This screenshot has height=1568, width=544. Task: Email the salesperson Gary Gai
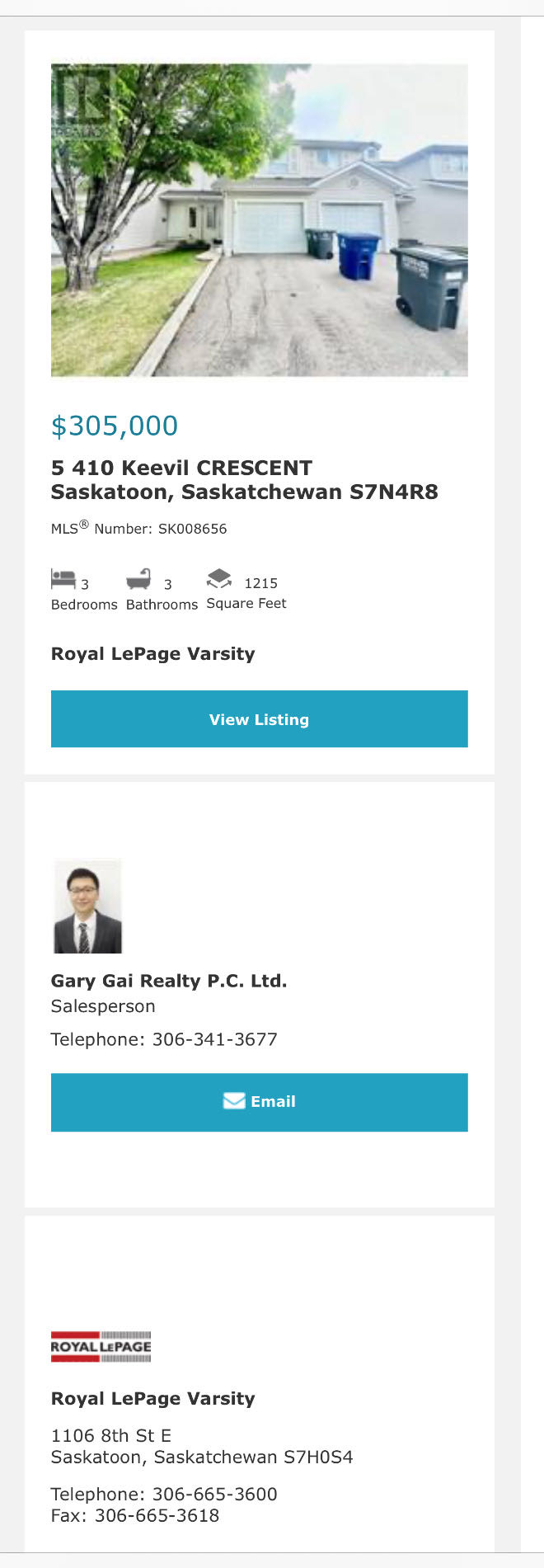[259, 1101]
